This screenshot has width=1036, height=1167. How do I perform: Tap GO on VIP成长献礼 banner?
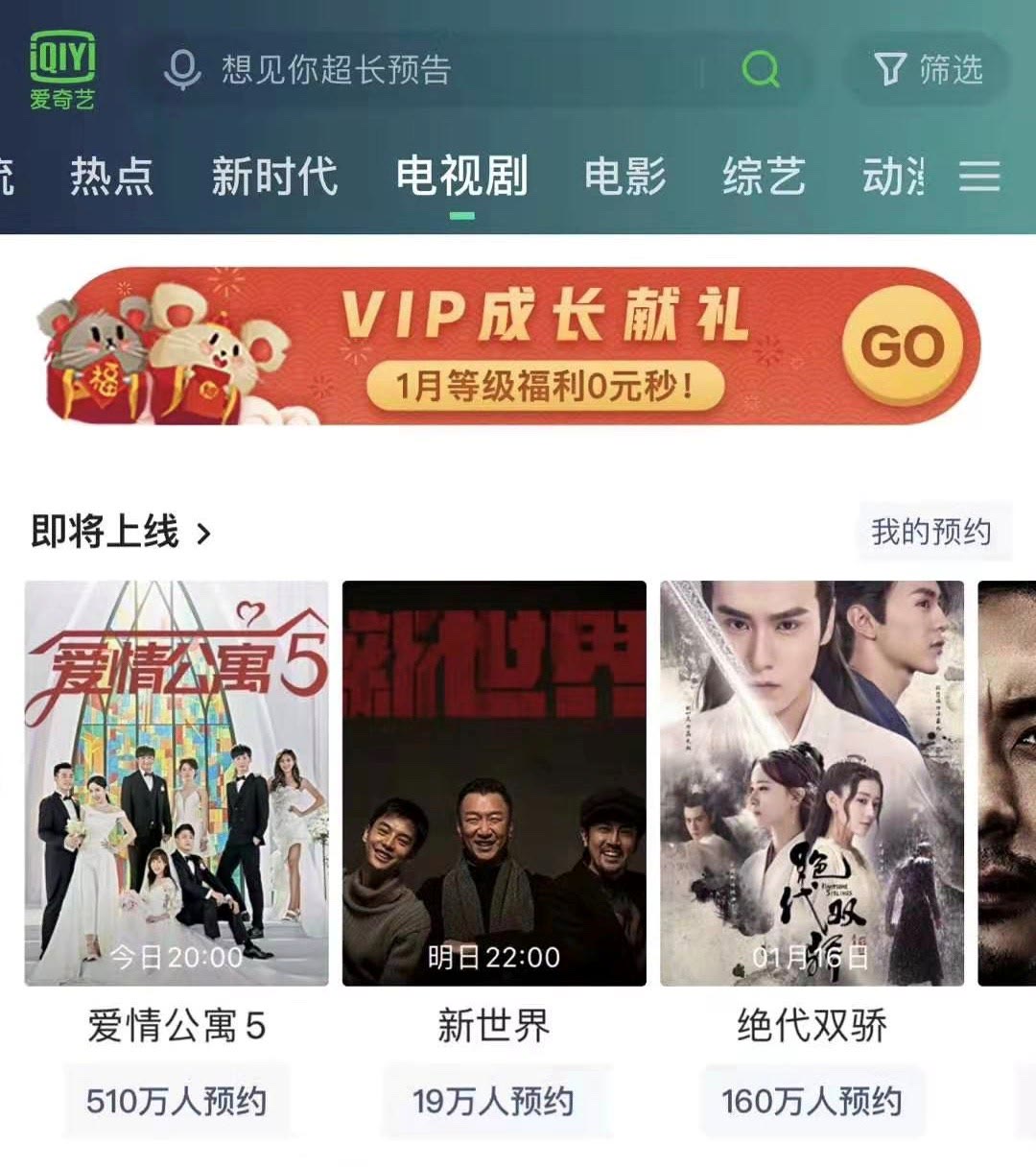pos(902,346)
